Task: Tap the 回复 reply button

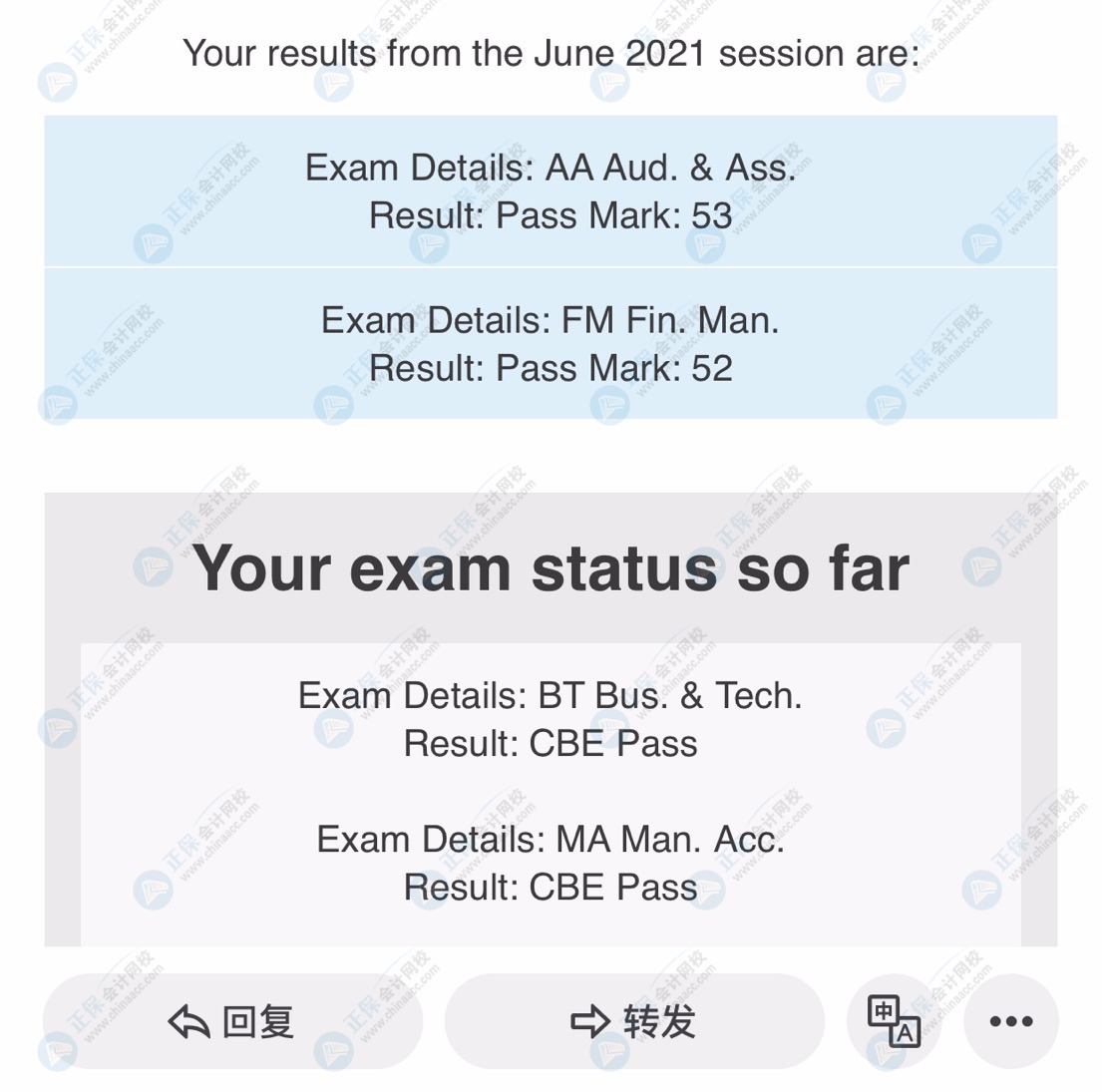Action: point(232,1021)
